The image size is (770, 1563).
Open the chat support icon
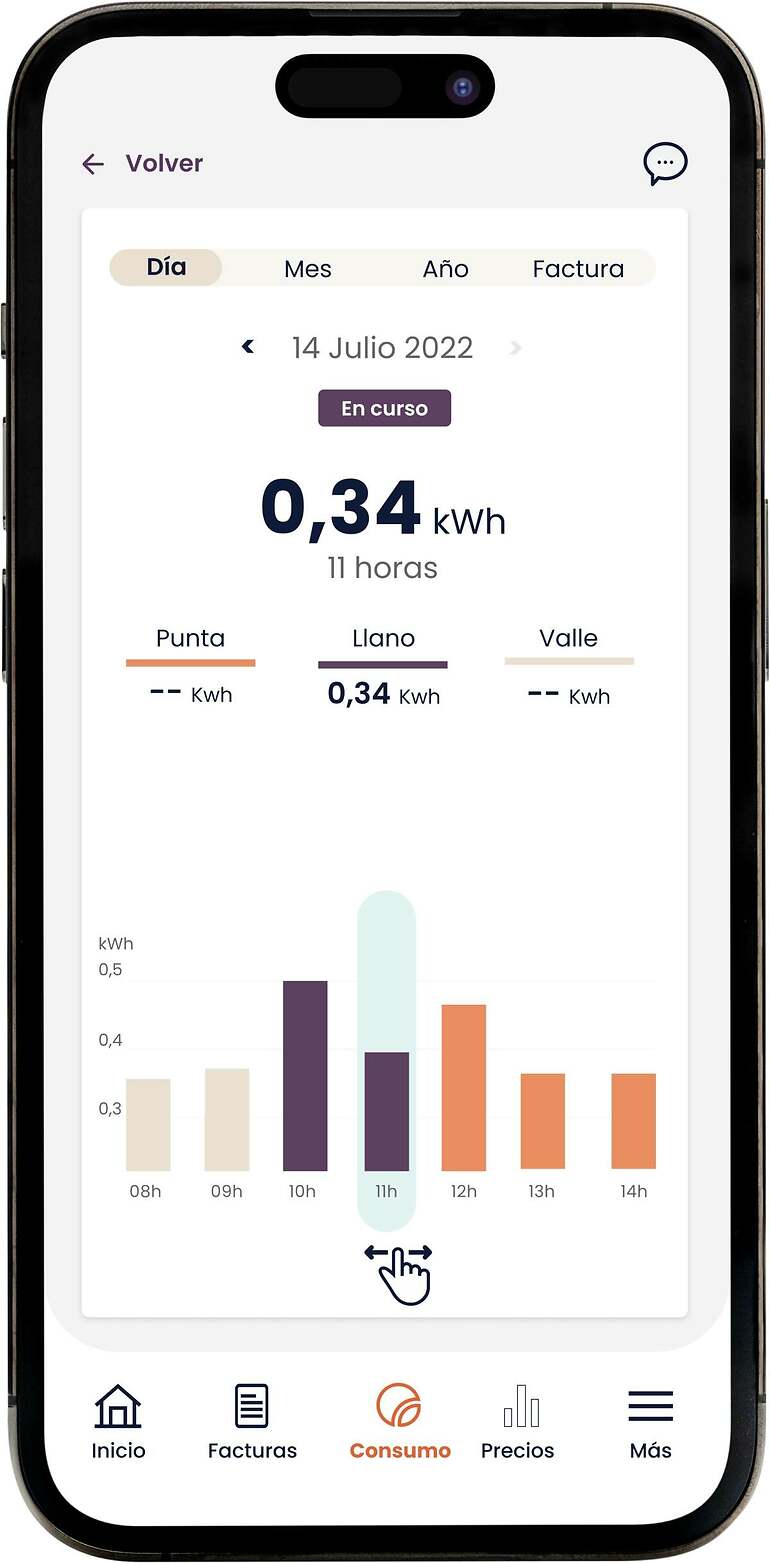[x=665, y=164]
